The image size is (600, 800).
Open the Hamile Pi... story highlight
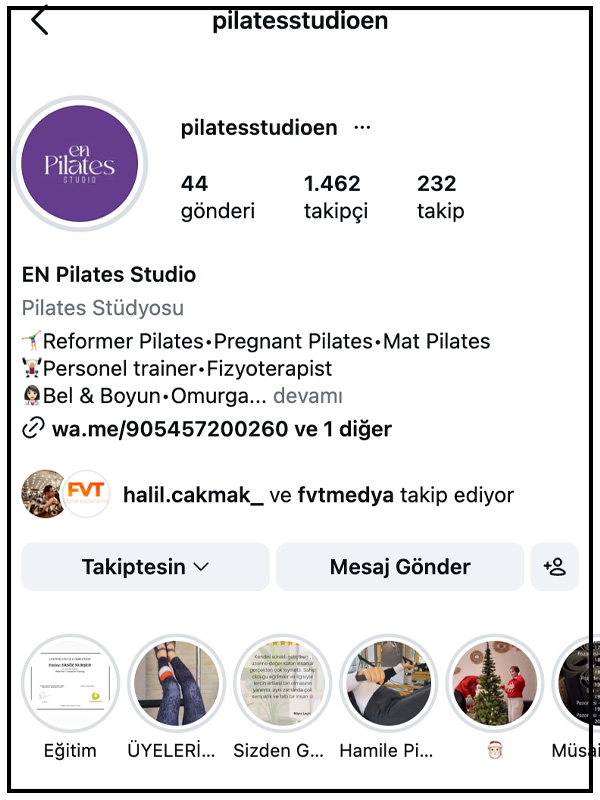pyautogui.click(x=387, y=684)
